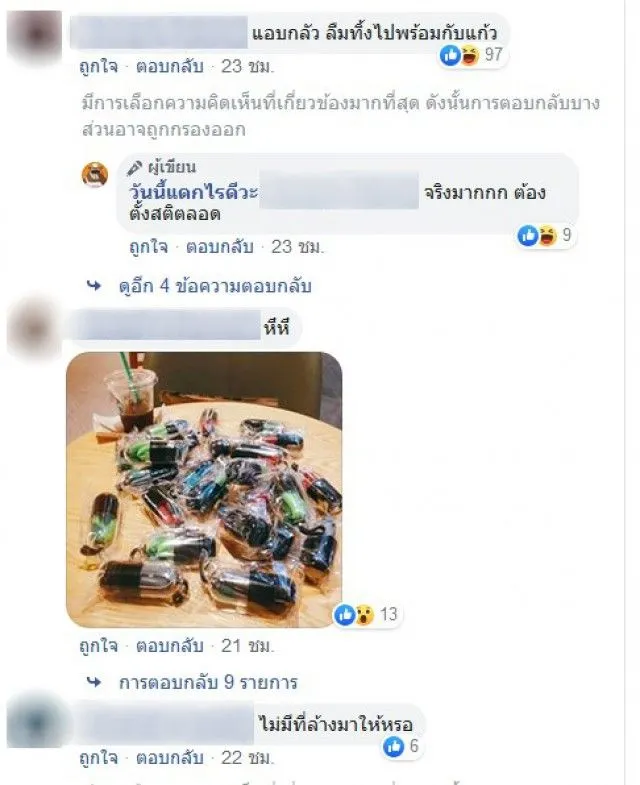Open the photo attached to the "หึหึ" comment
640x785 pixels.
coord(204,489)
